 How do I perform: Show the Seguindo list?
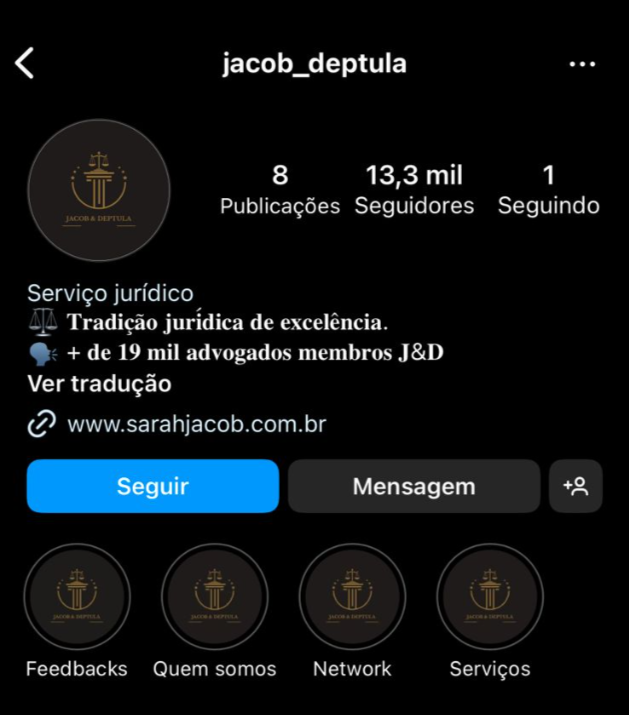[x=548, y=190]
